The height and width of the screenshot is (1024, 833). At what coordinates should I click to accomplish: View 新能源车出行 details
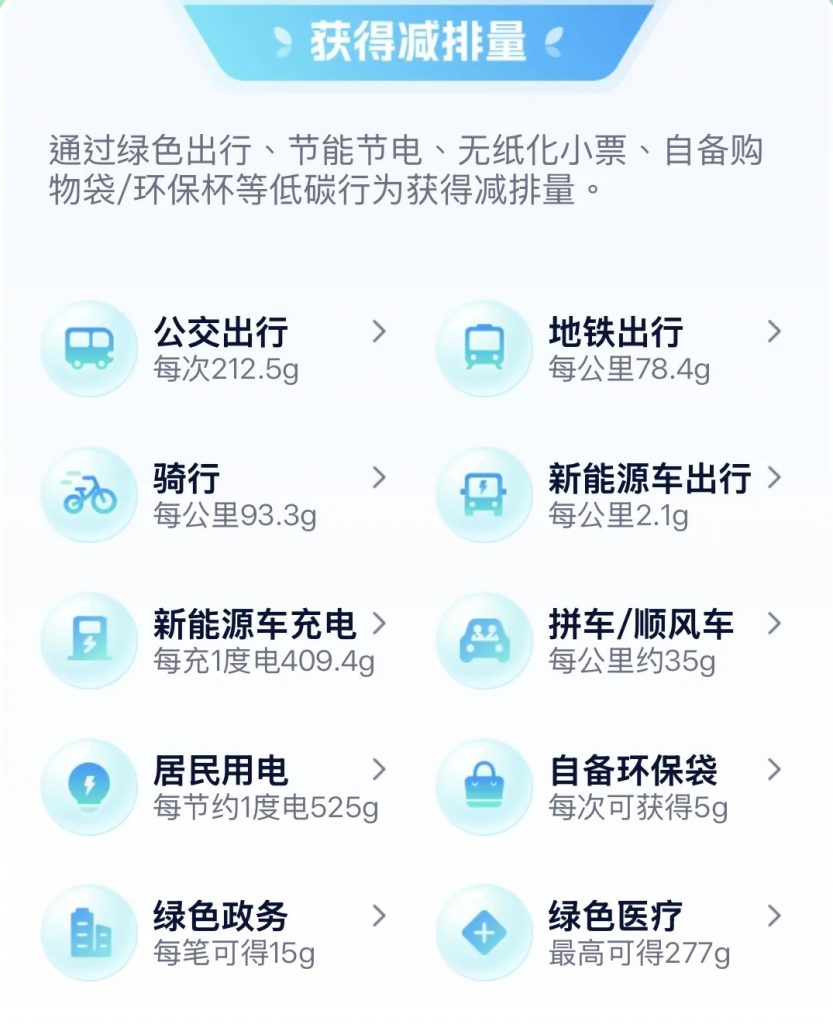pos(649,479)
